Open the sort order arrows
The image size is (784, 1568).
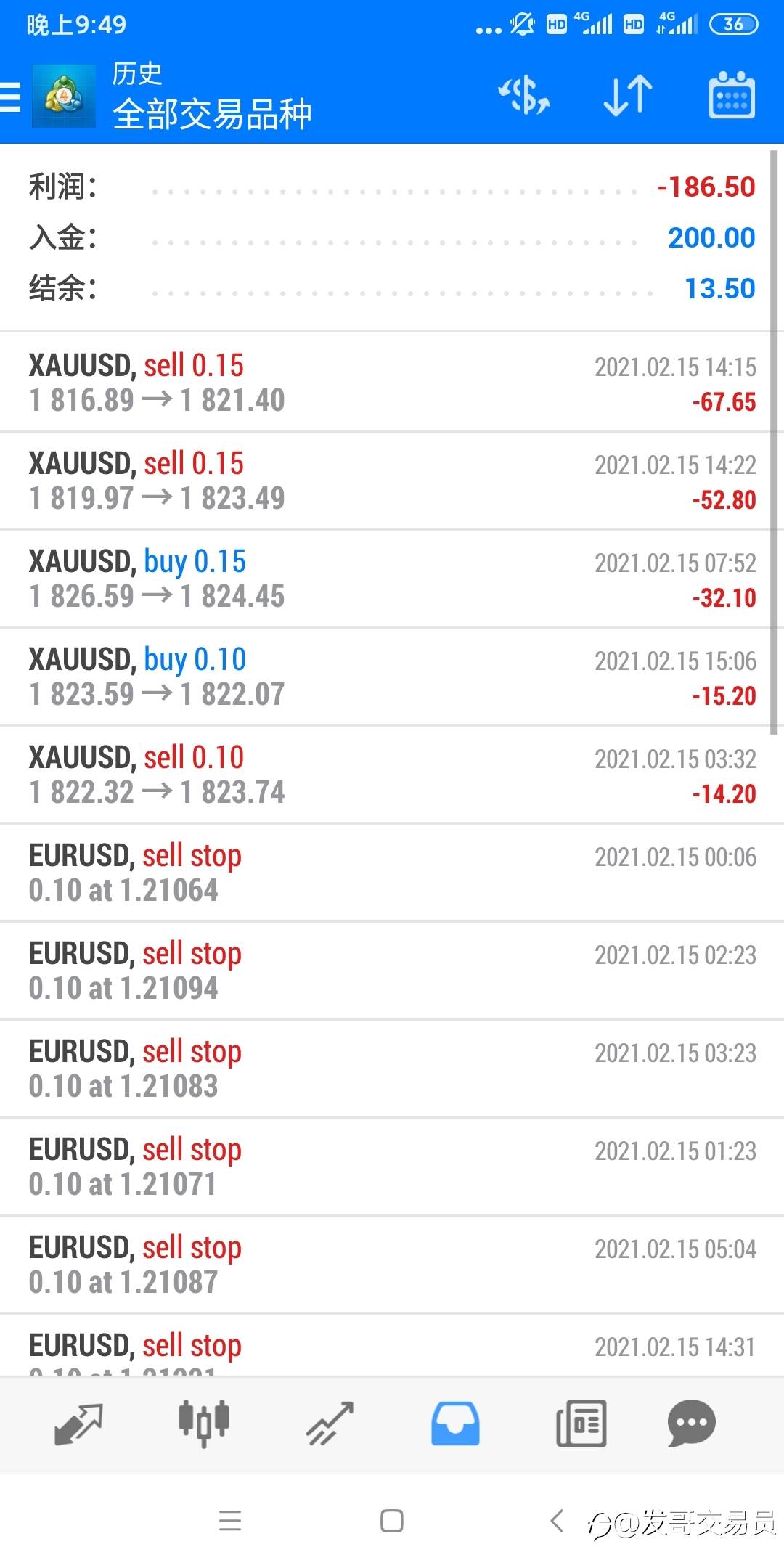tap(628, 96)
